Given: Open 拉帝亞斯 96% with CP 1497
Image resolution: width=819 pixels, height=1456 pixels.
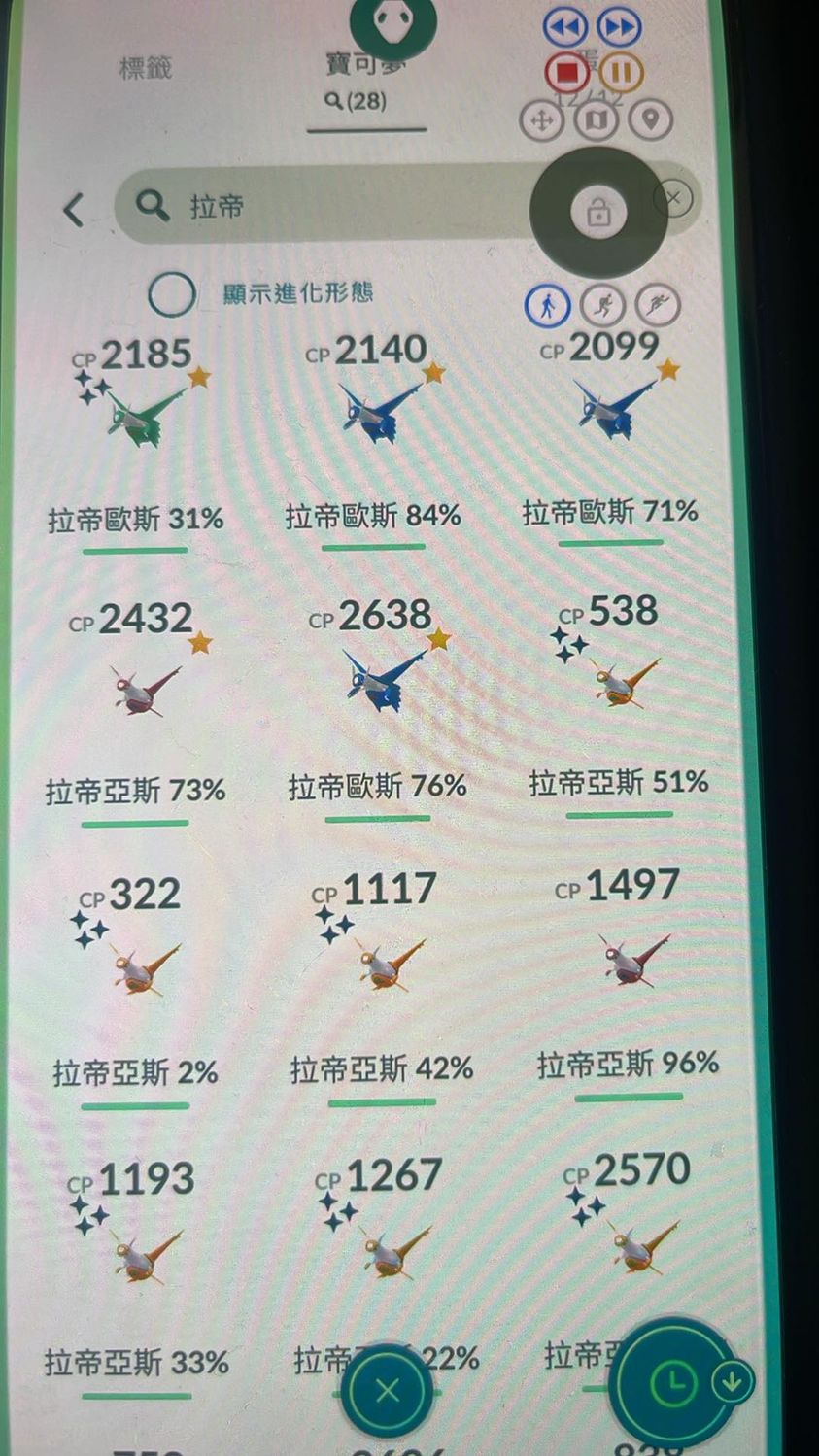Looking at the screenshot, I should coord(628,957).
